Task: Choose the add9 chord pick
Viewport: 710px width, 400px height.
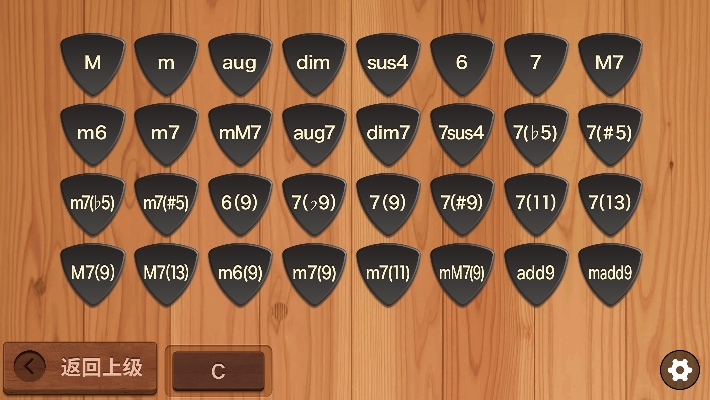Action: (x=535, y=272)
